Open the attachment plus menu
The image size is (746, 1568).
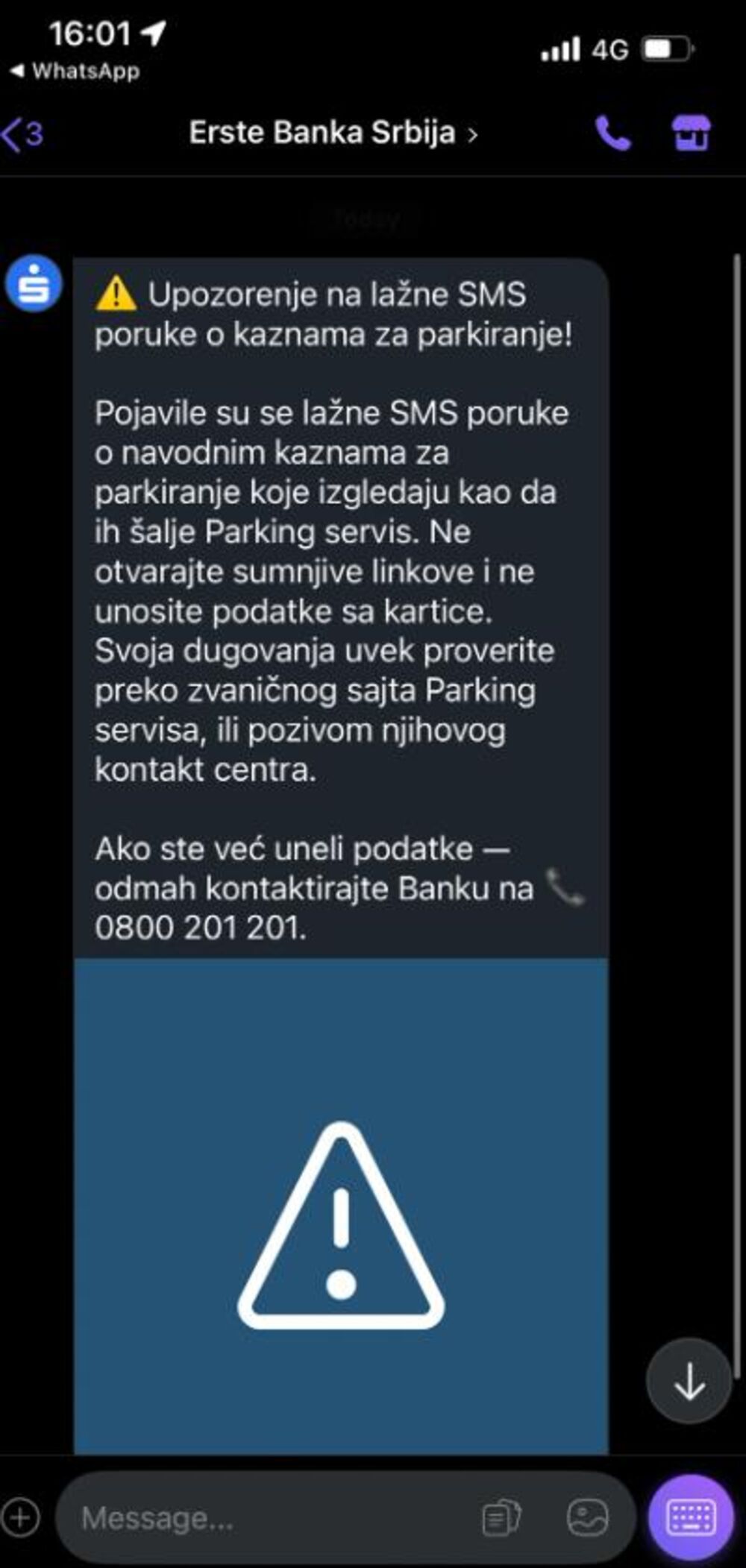[21, 1517]
